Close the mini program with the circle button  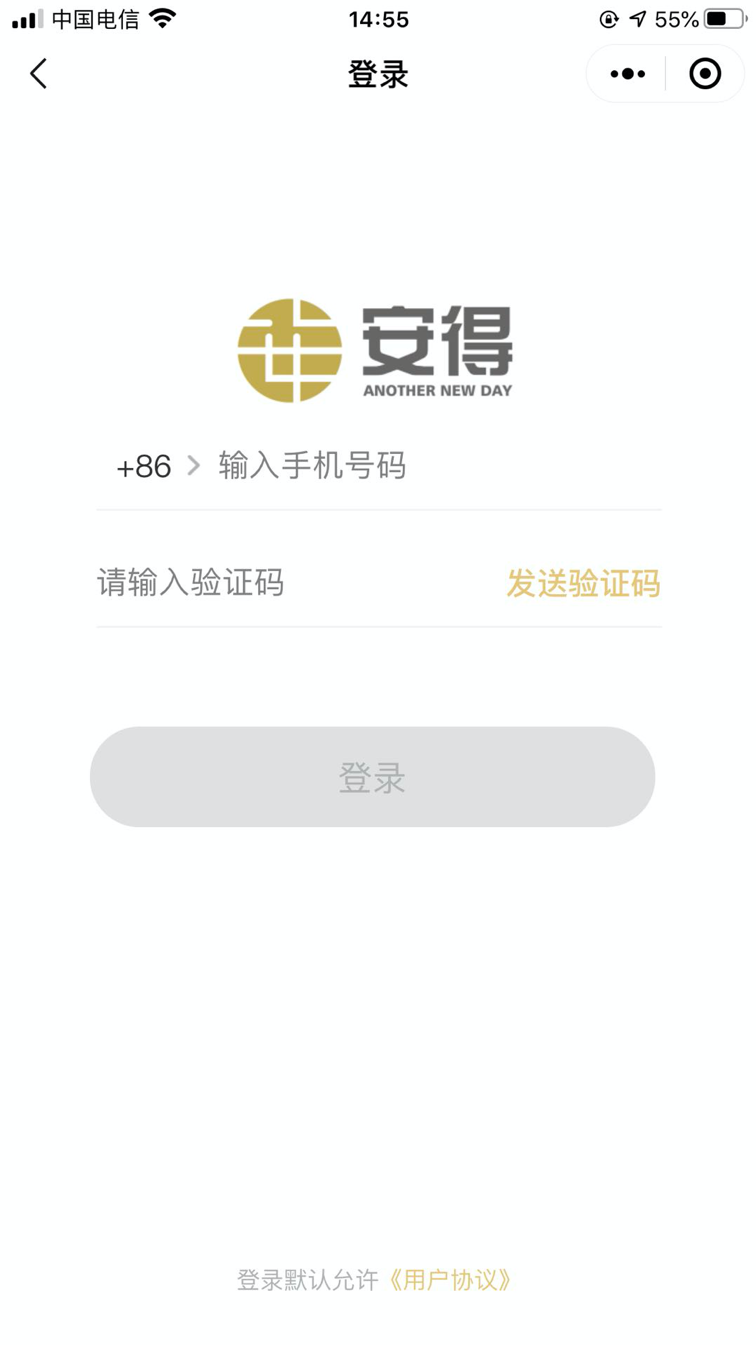click(705, 74)
